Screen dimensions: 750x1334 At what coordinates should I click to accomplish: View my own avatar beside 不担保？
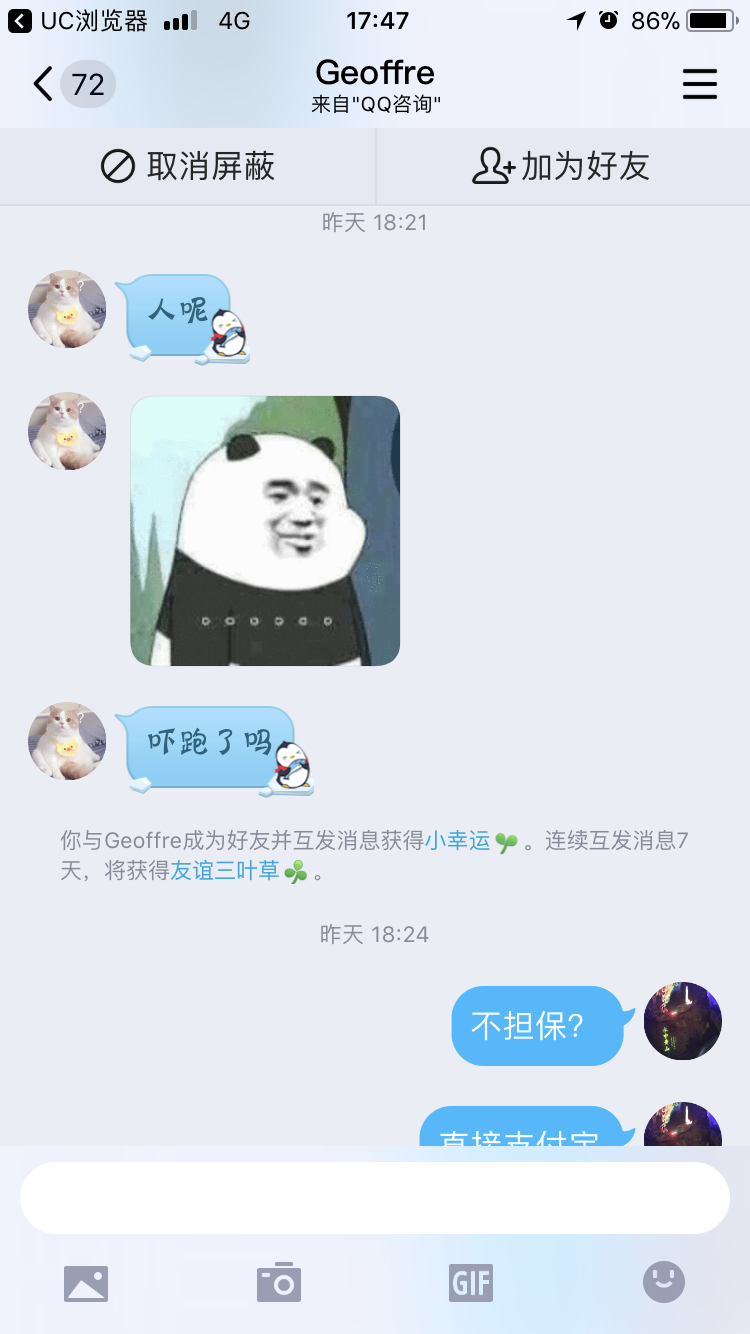[x=683, y=1021]
